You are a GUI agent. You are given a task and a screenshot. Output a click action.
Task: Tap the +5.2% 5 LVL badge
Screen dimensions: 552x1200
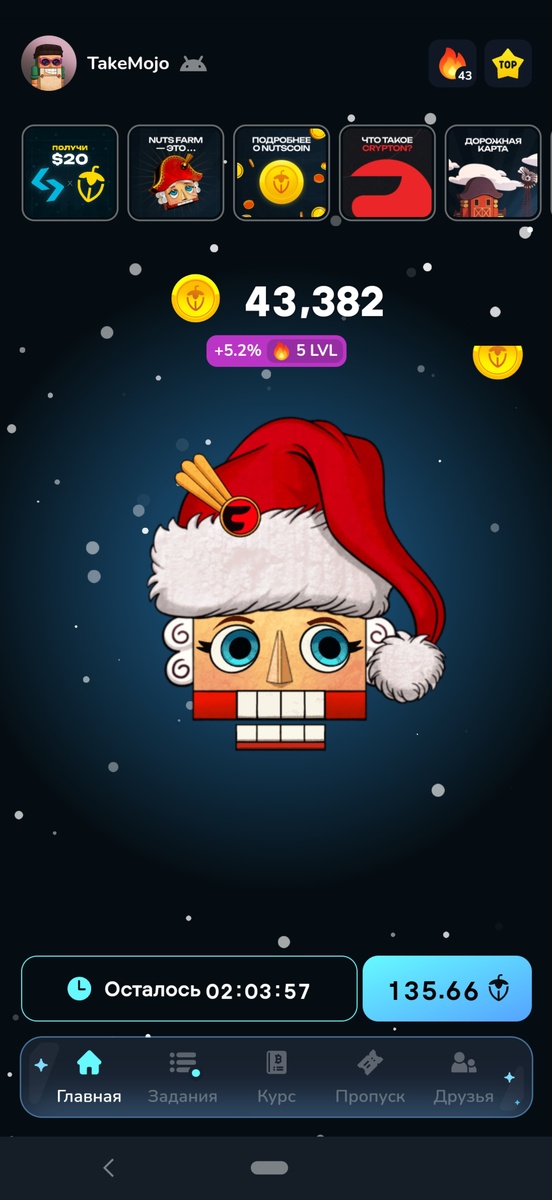coord(276,351)
